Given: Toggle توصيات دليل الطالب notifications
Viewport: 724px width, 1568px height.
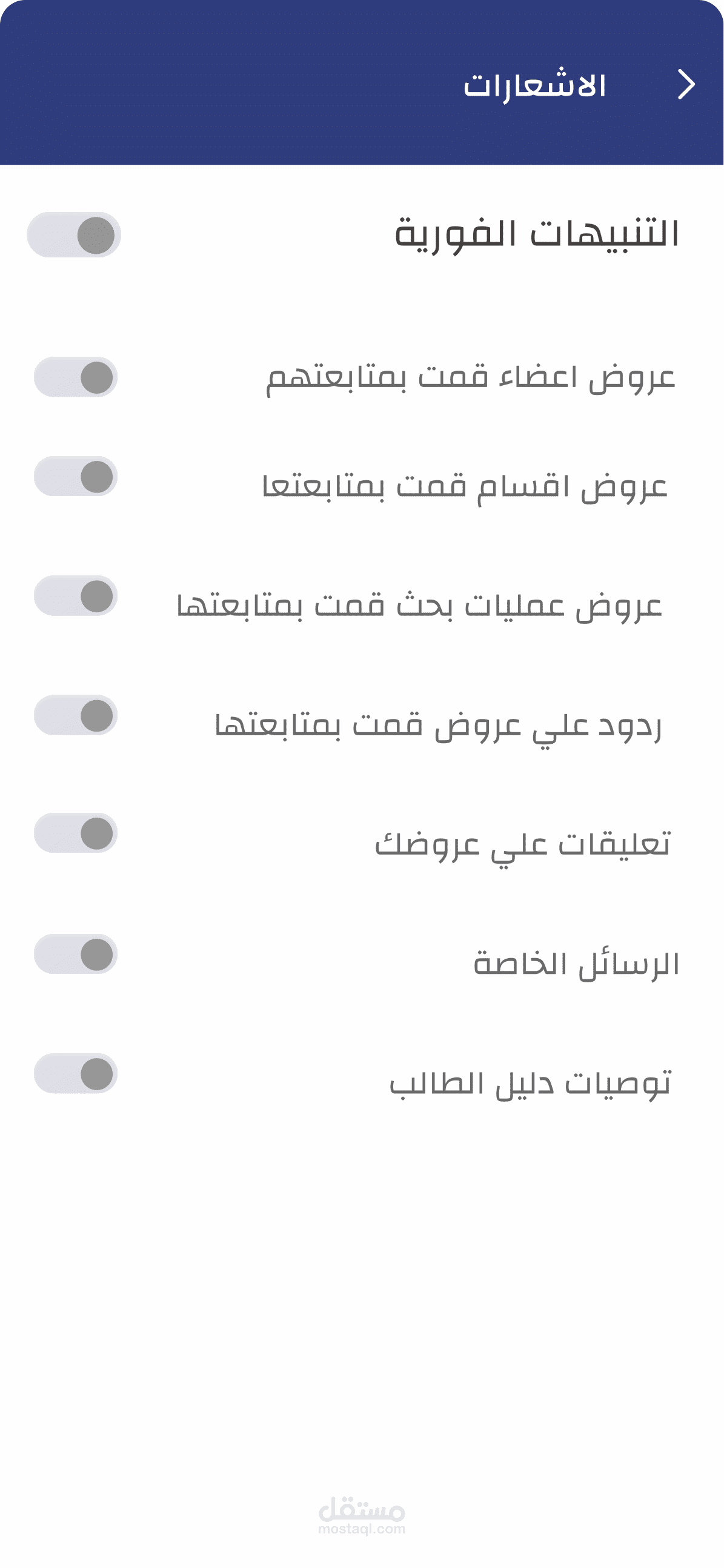Looking at the screenshot, I should click(76, 1074).
